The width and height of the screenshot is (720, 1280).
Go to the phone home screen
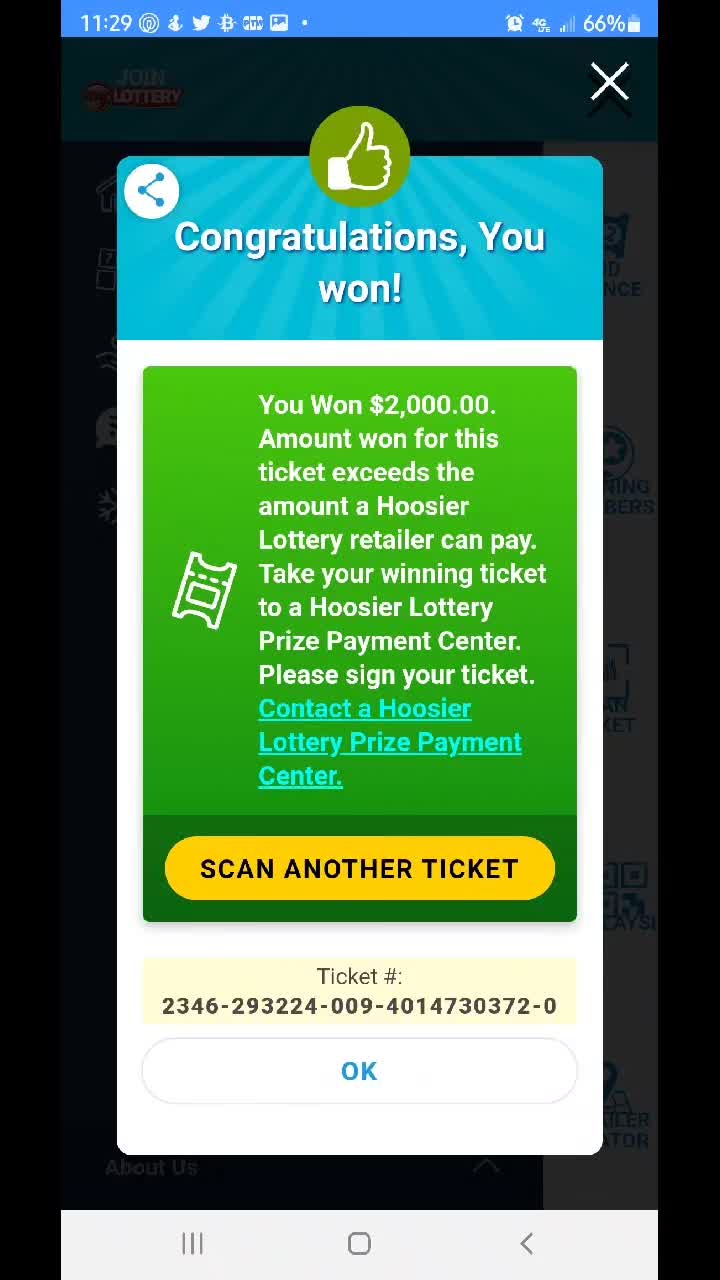click(359, 1243)
